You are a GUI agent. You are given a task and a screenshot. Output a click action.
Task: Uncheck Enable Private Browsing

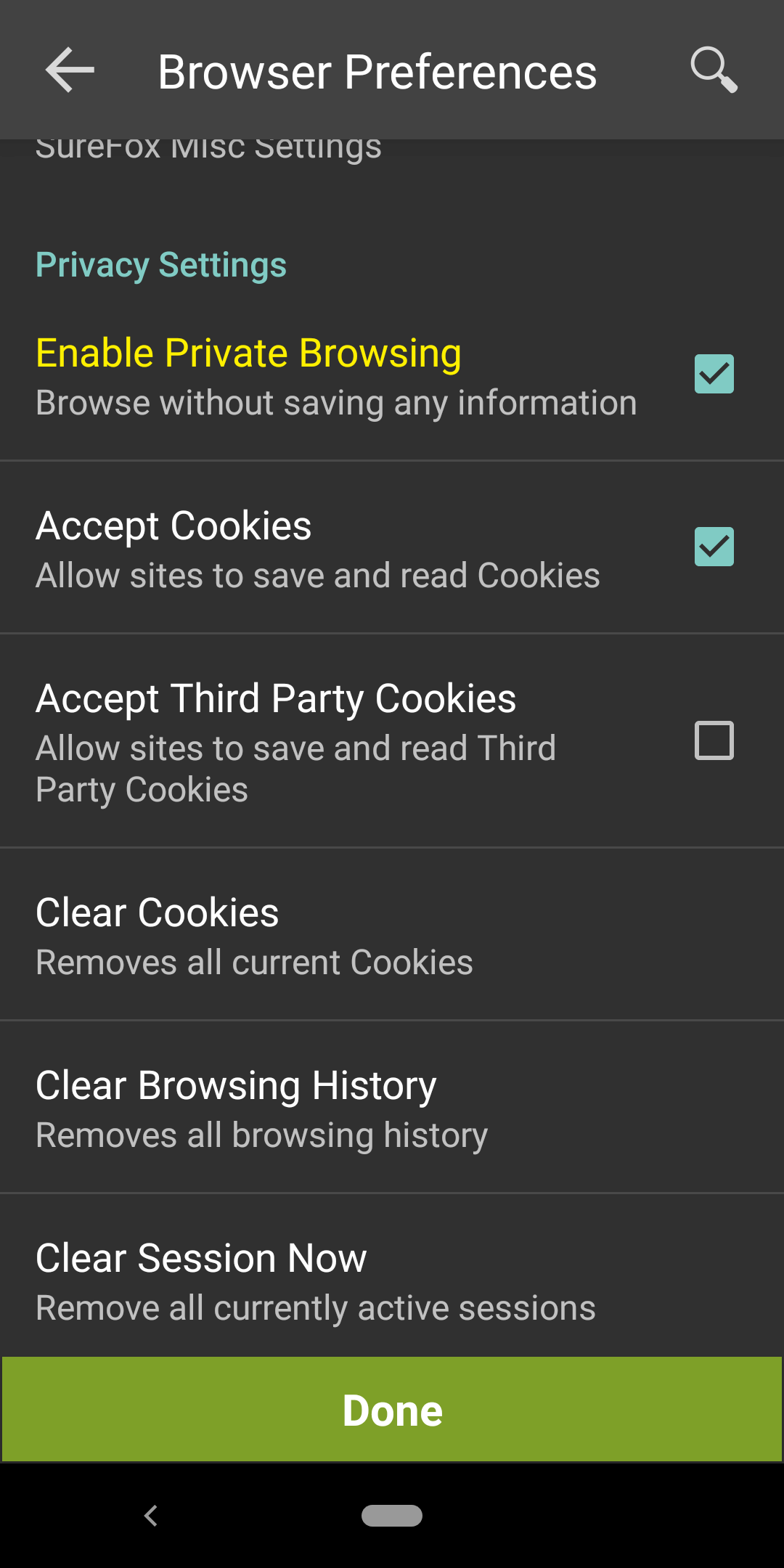[714, 374]
